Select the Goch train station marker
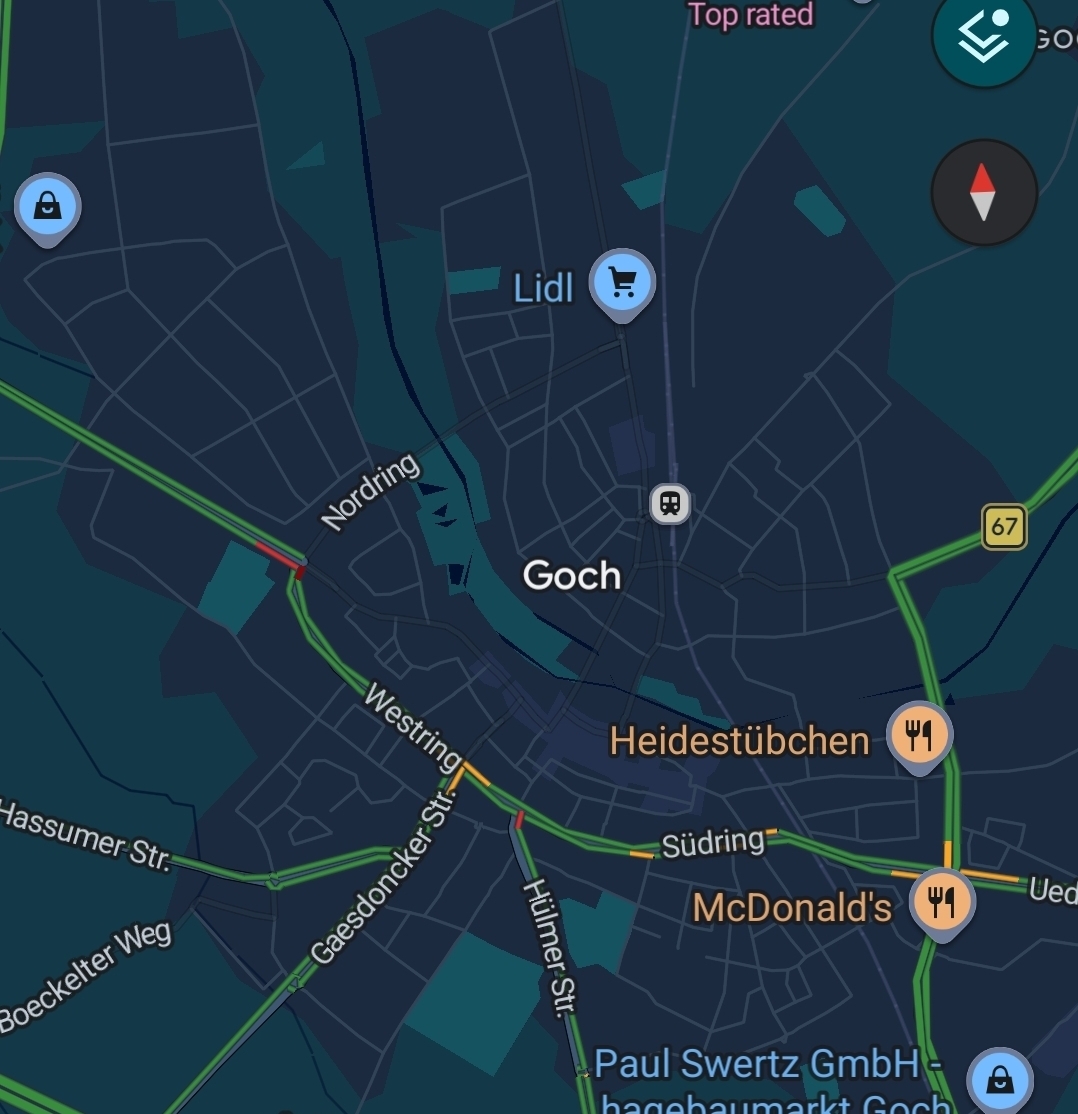 670,502
